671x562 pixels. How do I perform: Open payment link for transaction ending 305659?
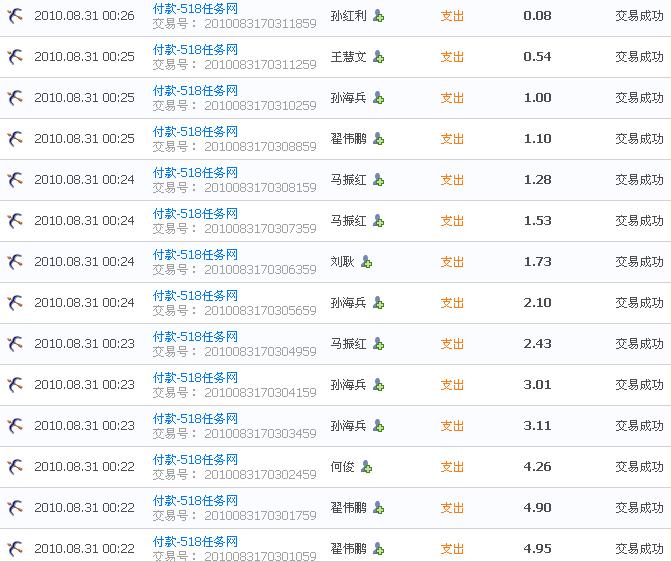tap(195, 296)
